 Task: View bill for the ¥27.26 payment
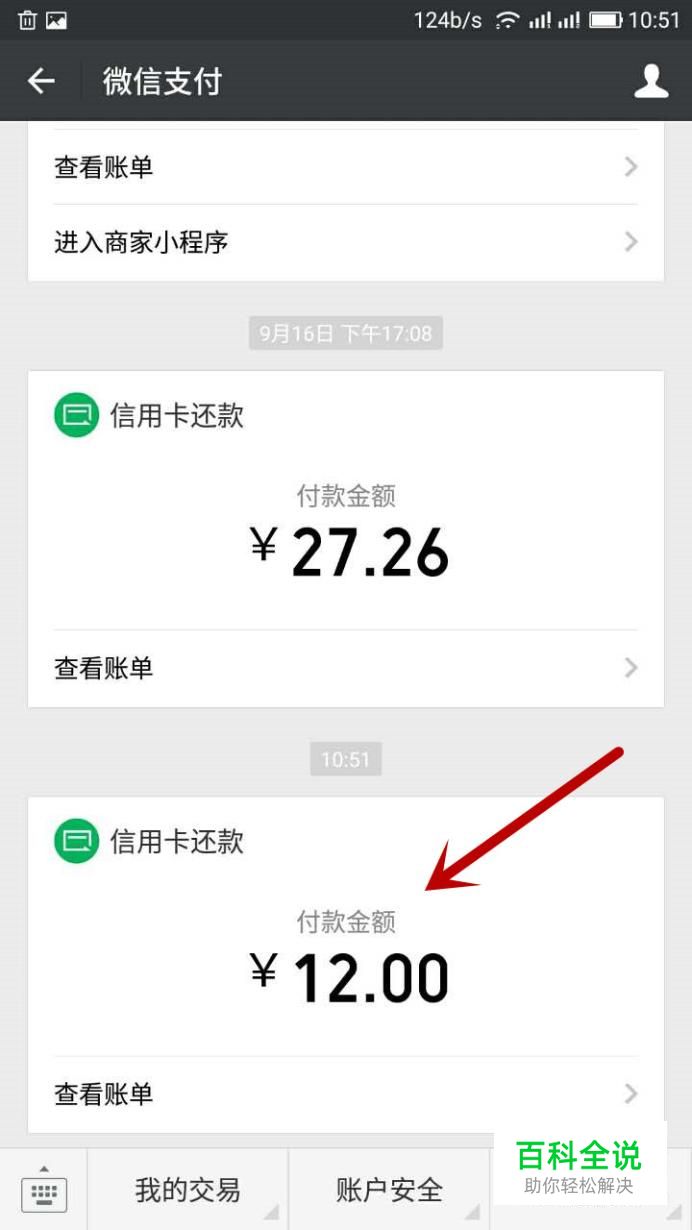pyautogui.click(x=345, y=668)
